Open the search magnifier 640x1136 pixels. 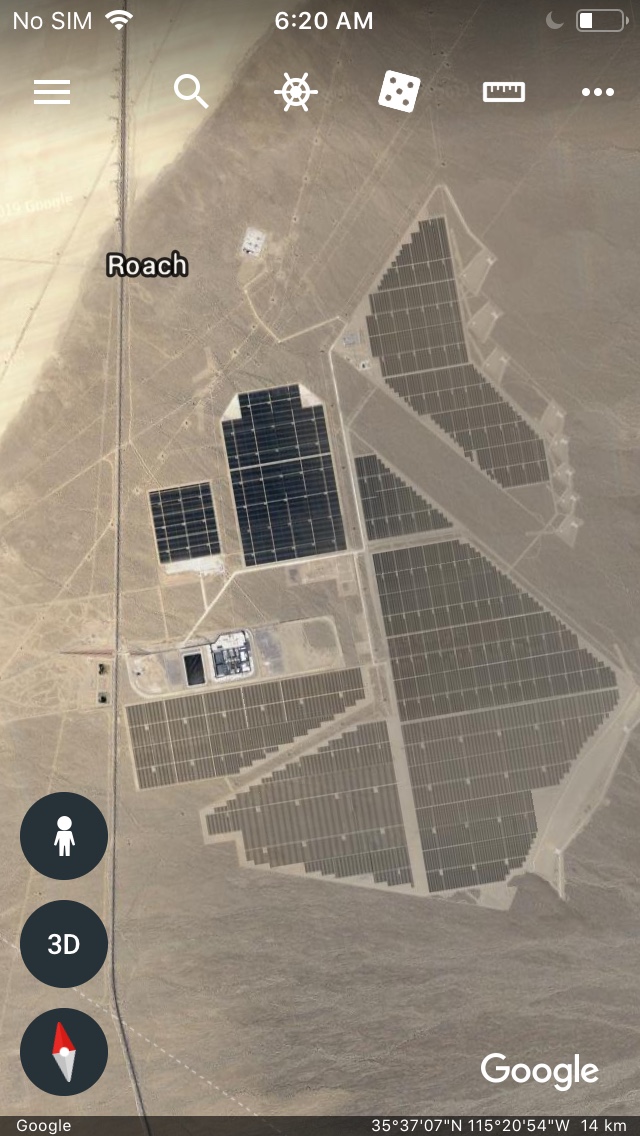(x=191, y=92)
